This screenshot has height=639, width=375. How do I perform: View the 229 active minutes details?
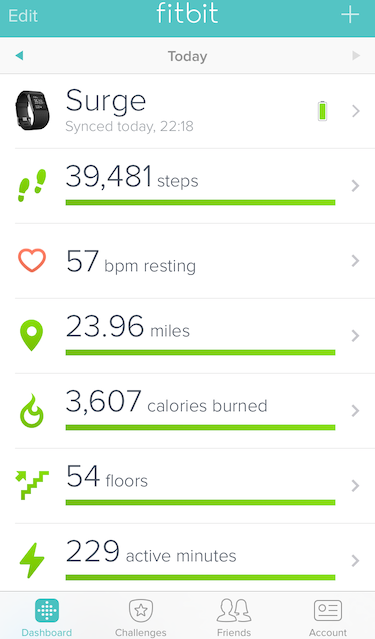pos(188,557)
